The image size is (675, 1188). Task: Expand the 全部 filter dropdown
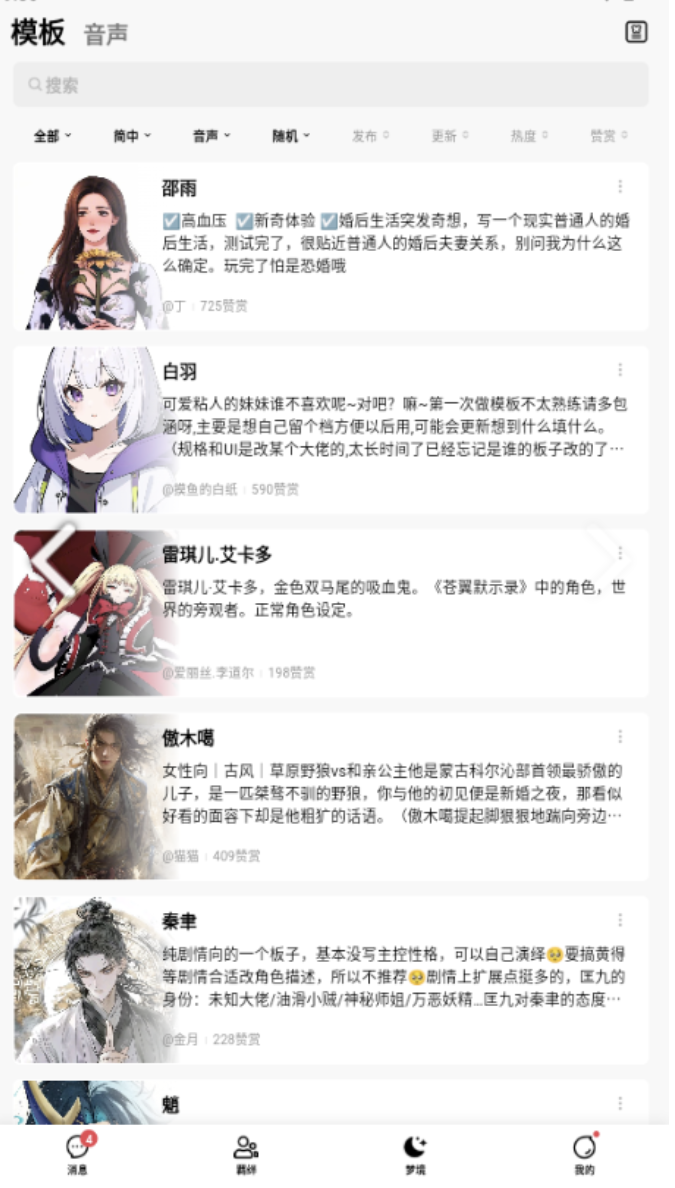point(52,136)
